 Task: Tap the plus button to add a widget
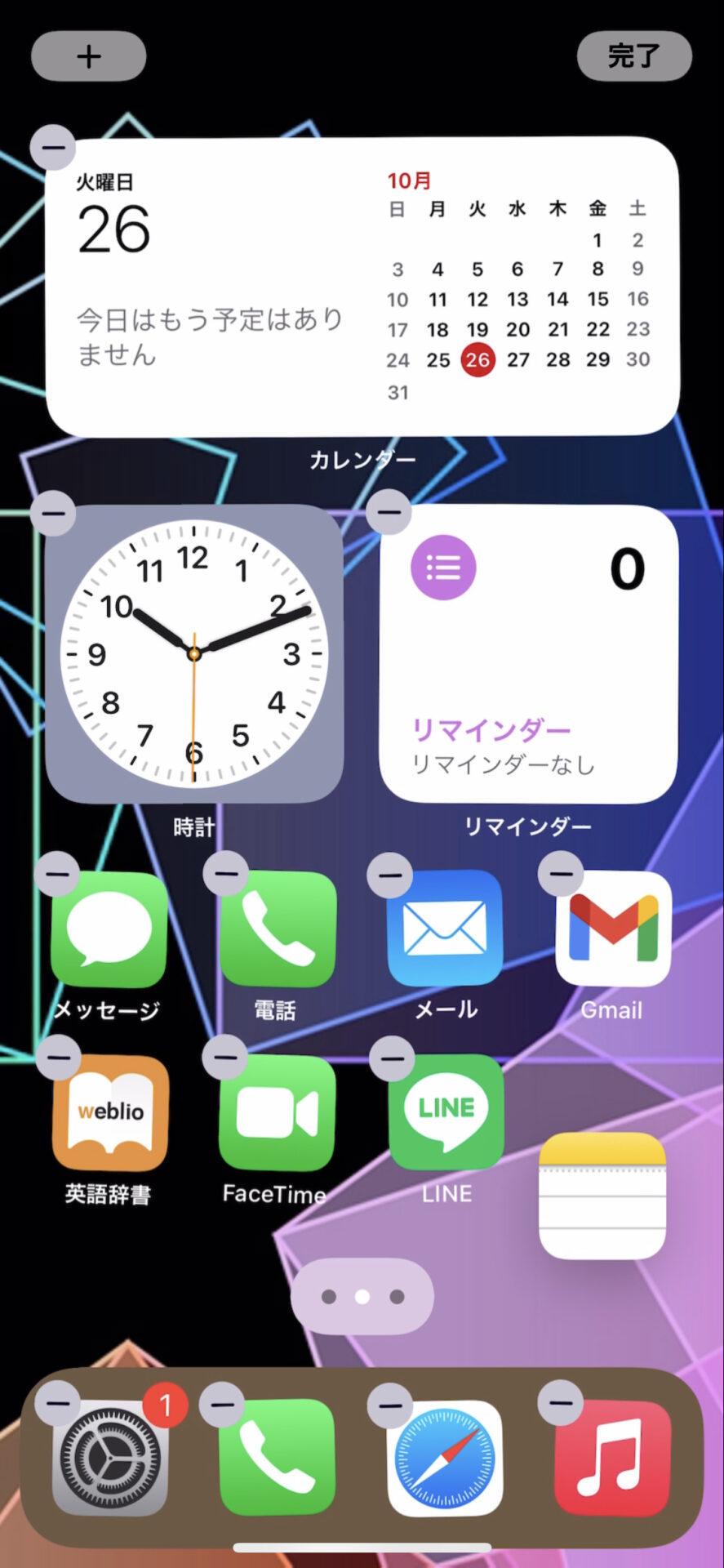(x=88, y=56)
